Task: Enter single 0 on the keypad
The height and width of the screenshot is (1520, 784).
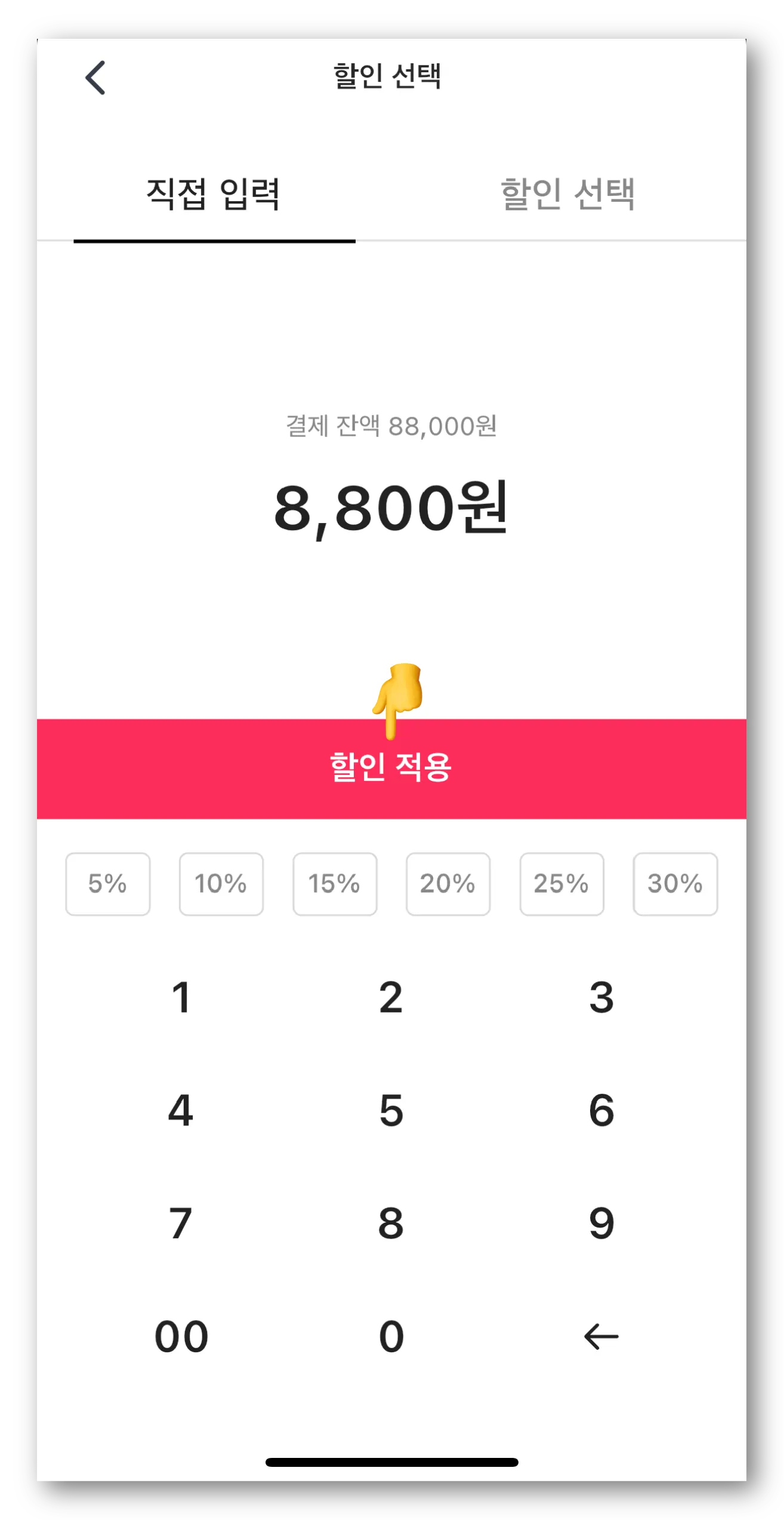Action: click(391, 1337)
